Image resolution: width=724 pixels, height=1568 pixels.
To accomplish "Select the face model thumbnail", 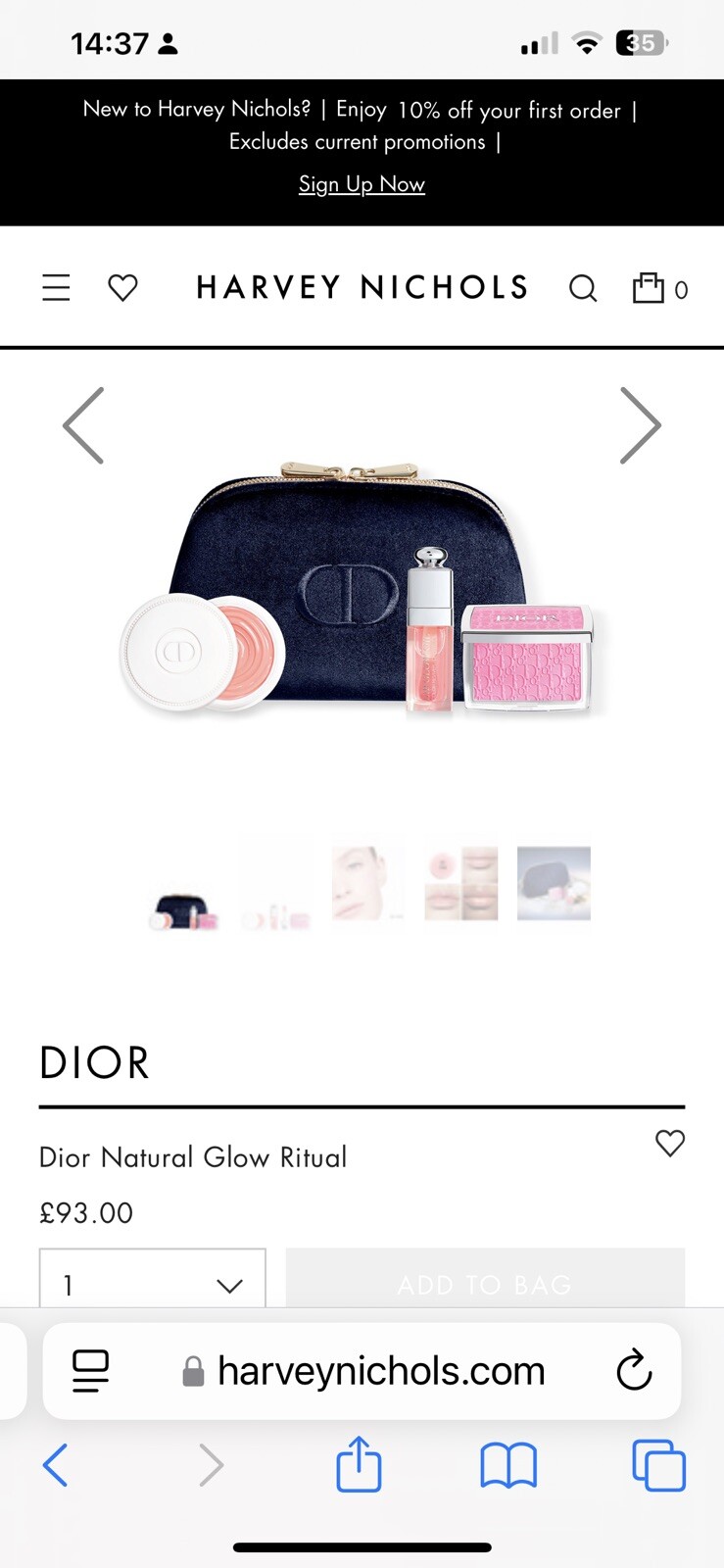I will 367,884.
